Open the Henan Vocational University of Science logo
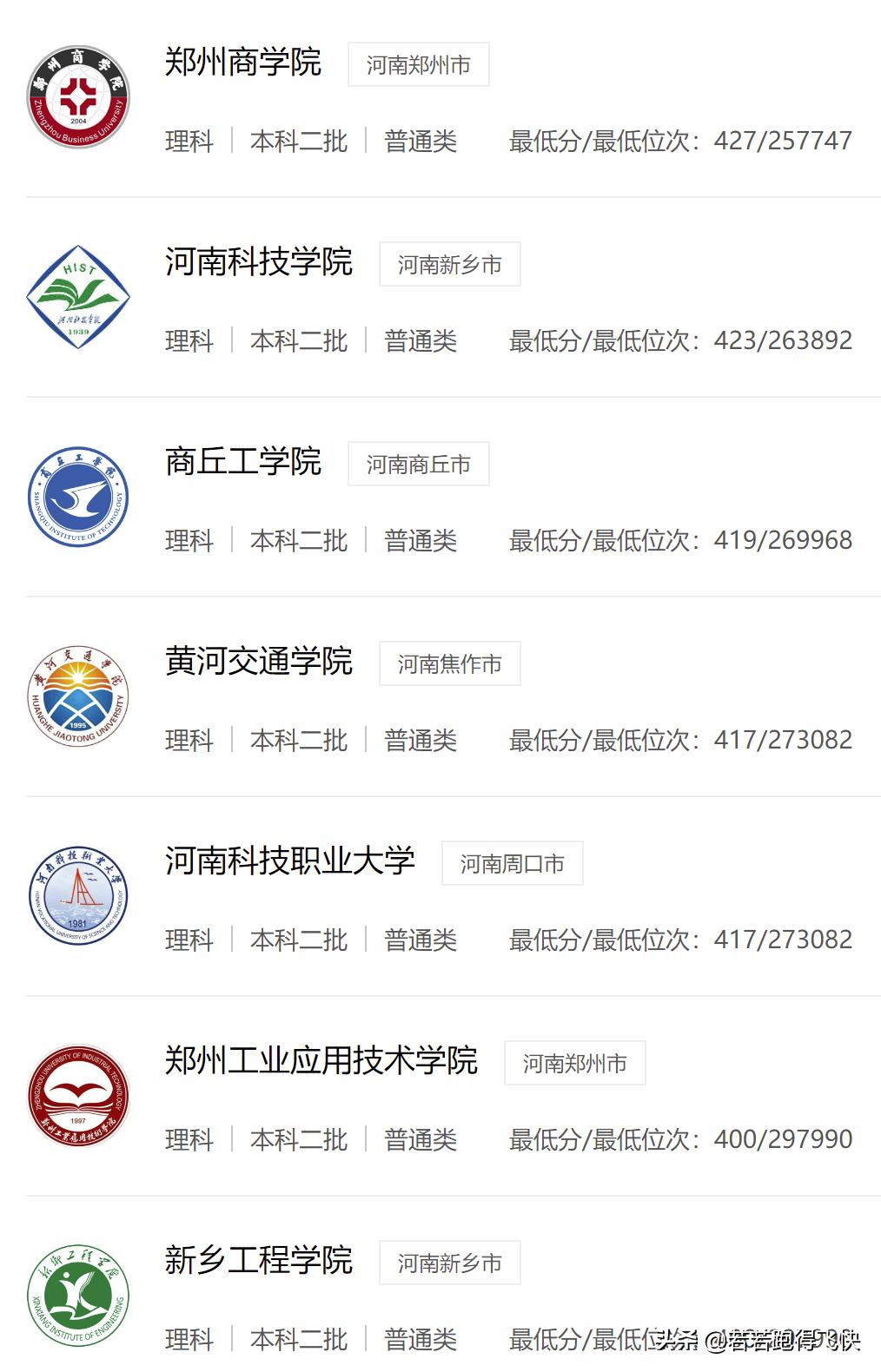The width and height of the screenshot is (881, 1372). (x=78, y=894)
